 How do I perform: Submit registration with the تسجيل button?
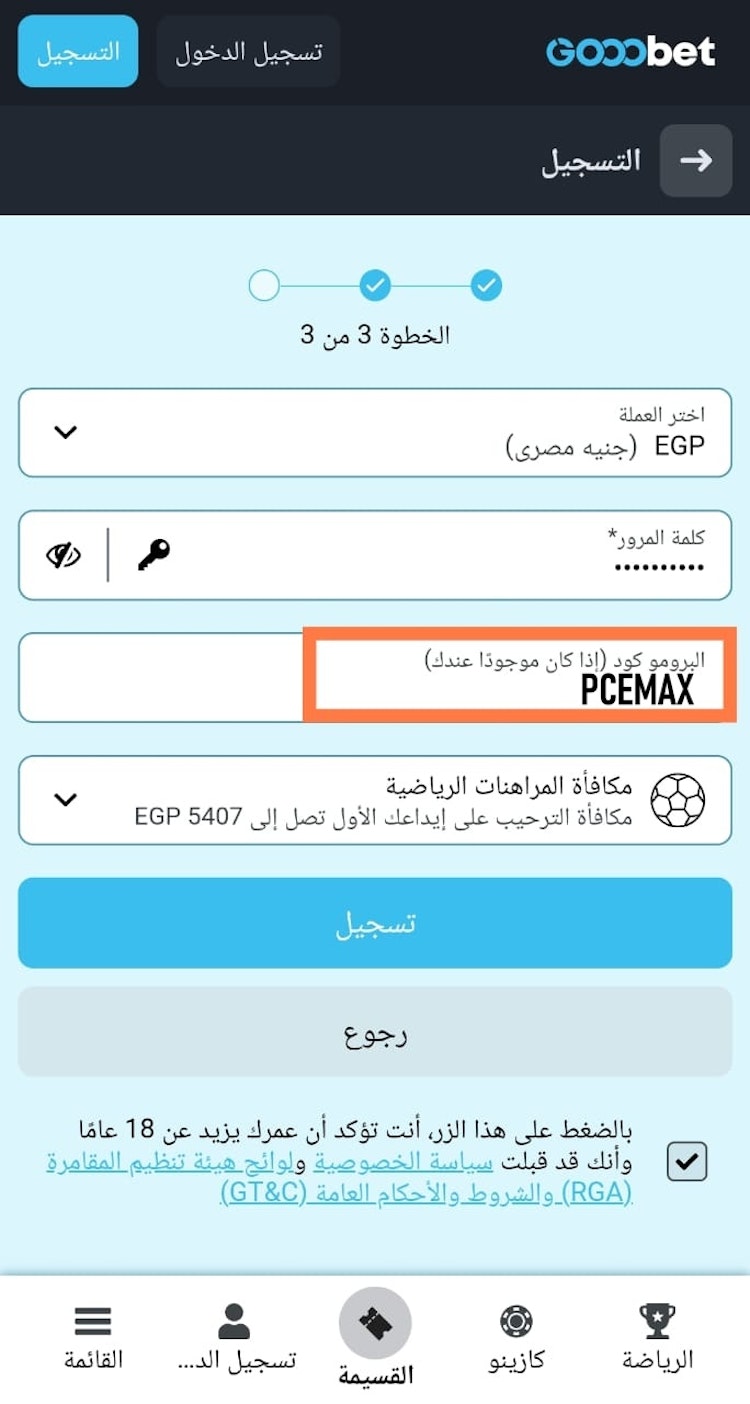pyautogui.click(x=375, y=923)
